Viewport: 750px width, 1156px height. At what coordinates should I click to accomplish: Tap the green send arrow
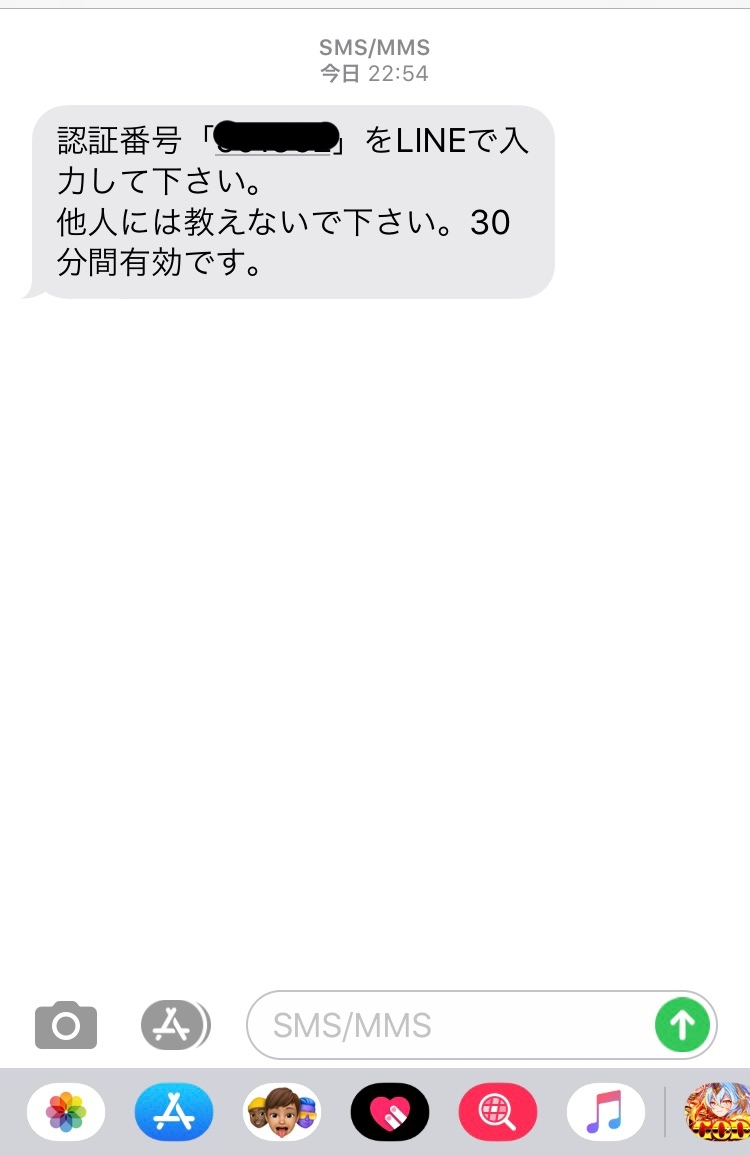click(681, 1025)
